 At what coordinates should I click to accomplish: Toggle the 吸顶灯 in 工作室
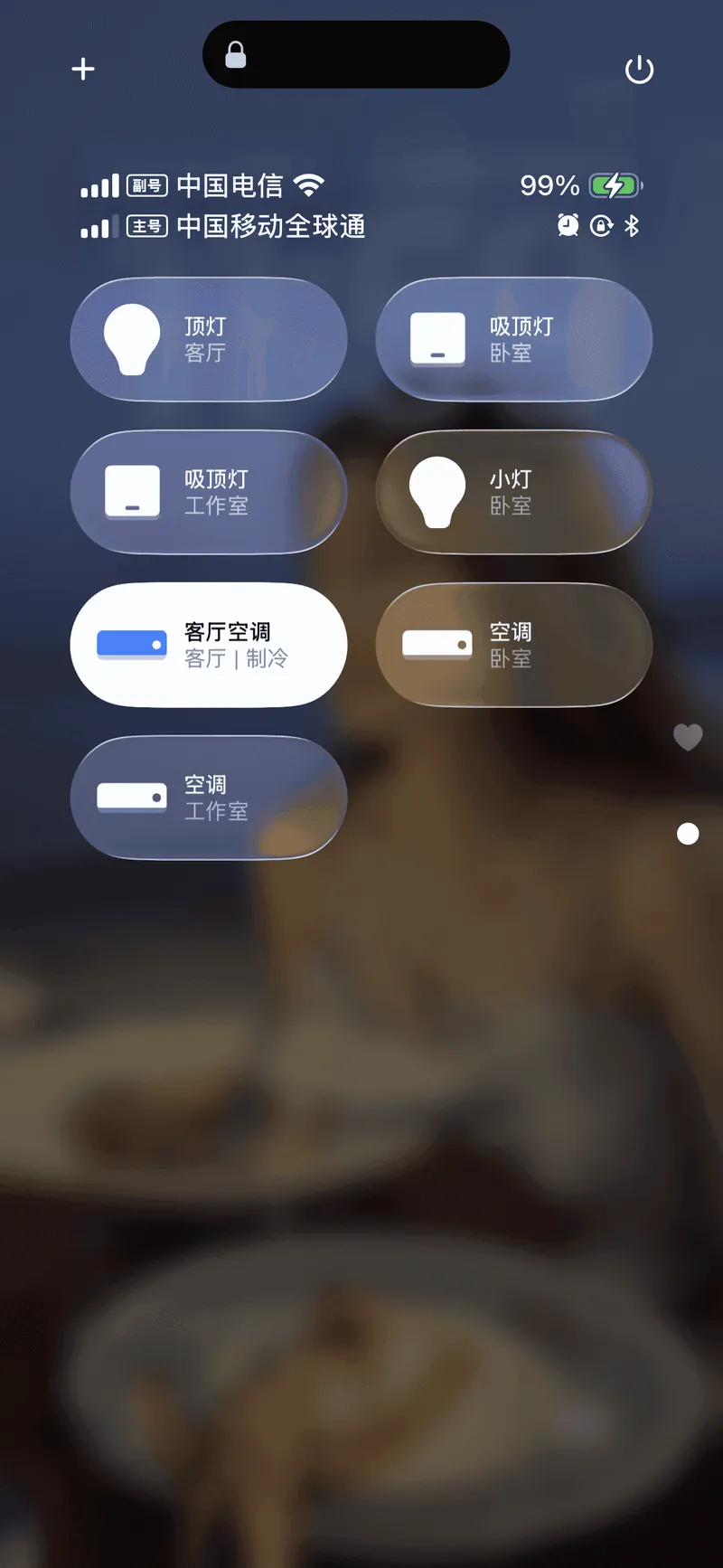pos(209,492)
